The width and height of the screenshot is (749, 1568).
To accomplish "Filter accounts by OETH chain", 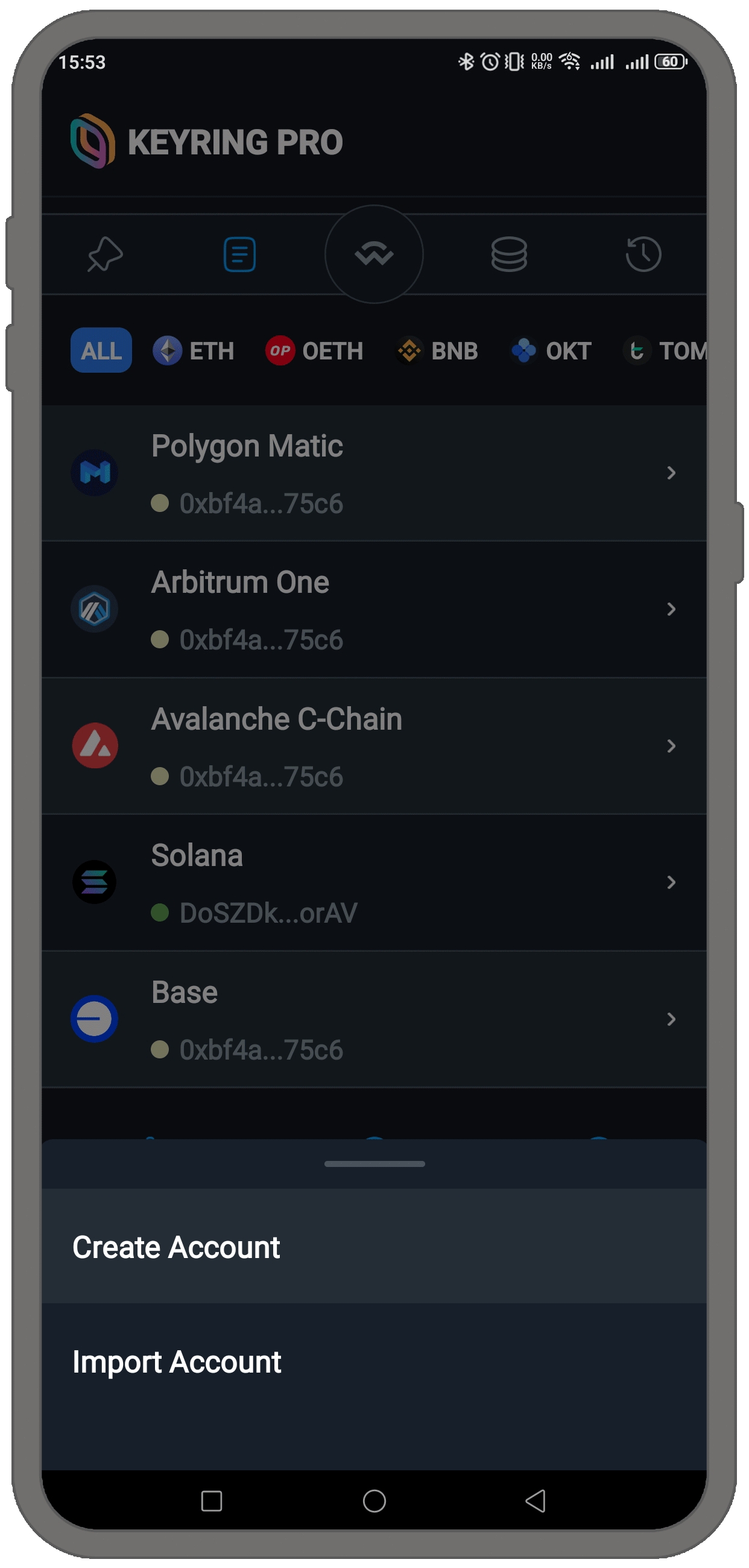I will (x=314, y=350).
